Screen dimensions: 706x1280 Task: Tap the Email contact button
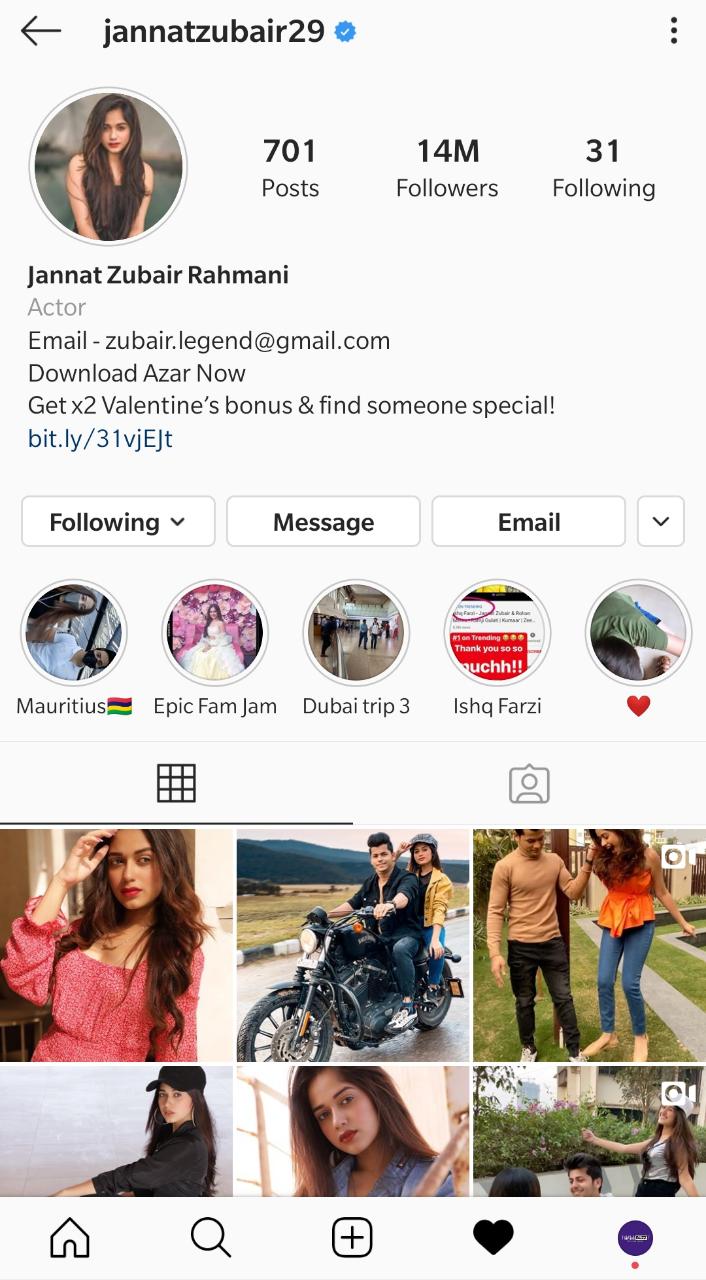point(528,522)
